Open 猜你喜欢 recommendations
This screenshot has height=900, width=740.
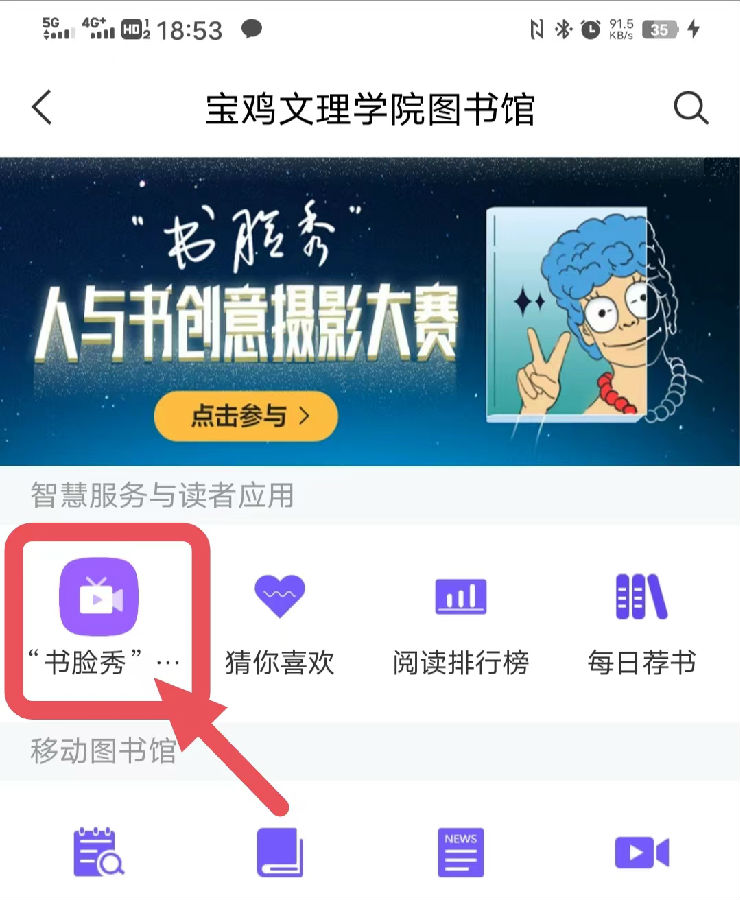point(279,599)
